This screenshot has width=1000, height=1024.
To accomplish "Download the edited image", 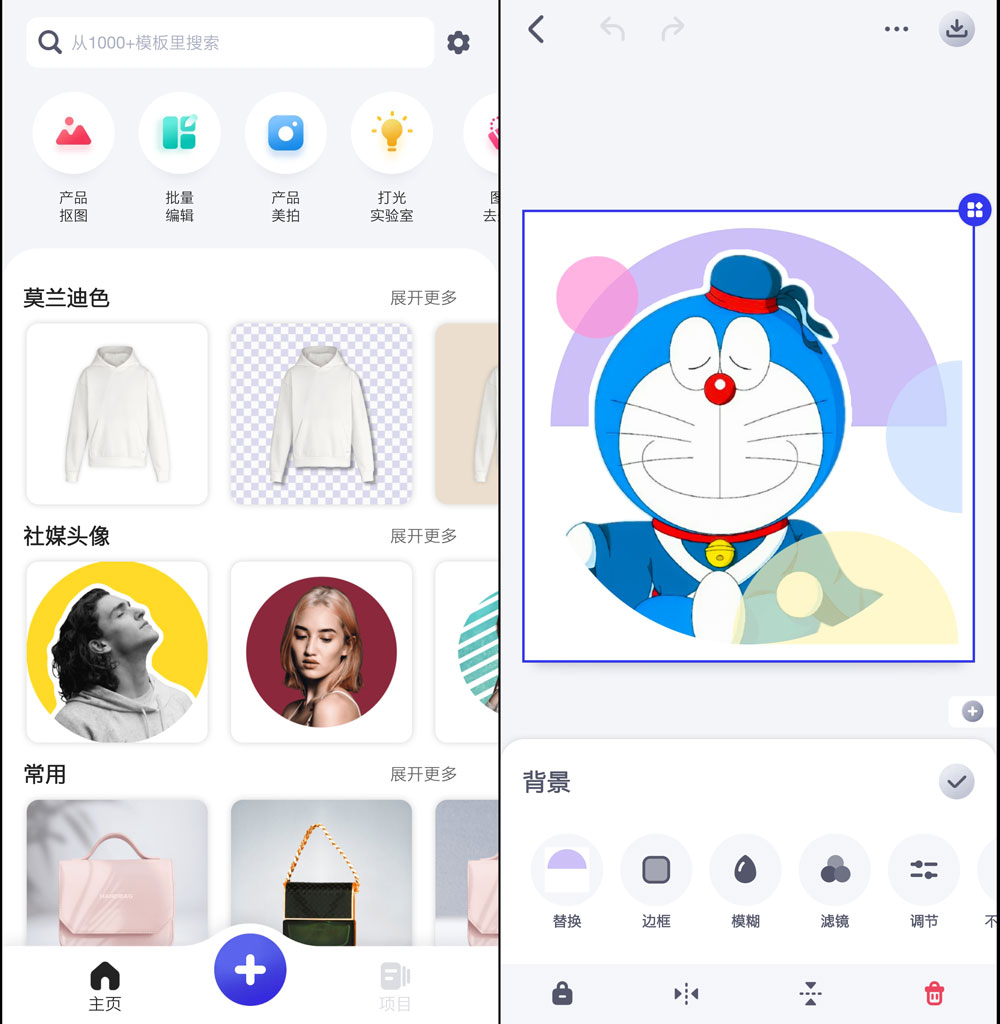I will click(x=957, y=29).
